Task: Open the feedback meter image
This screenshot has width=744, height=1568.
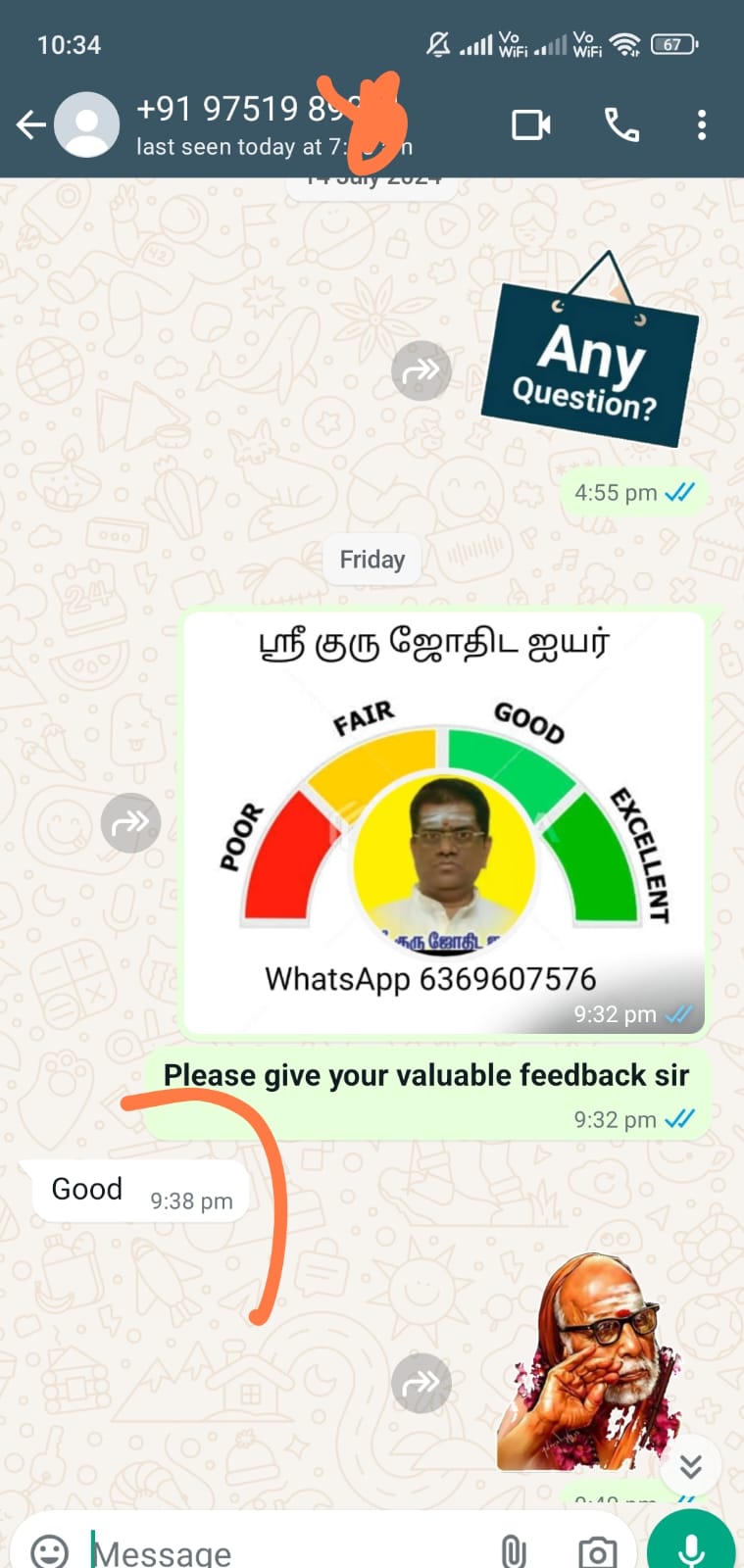Action: click(443, 823)
